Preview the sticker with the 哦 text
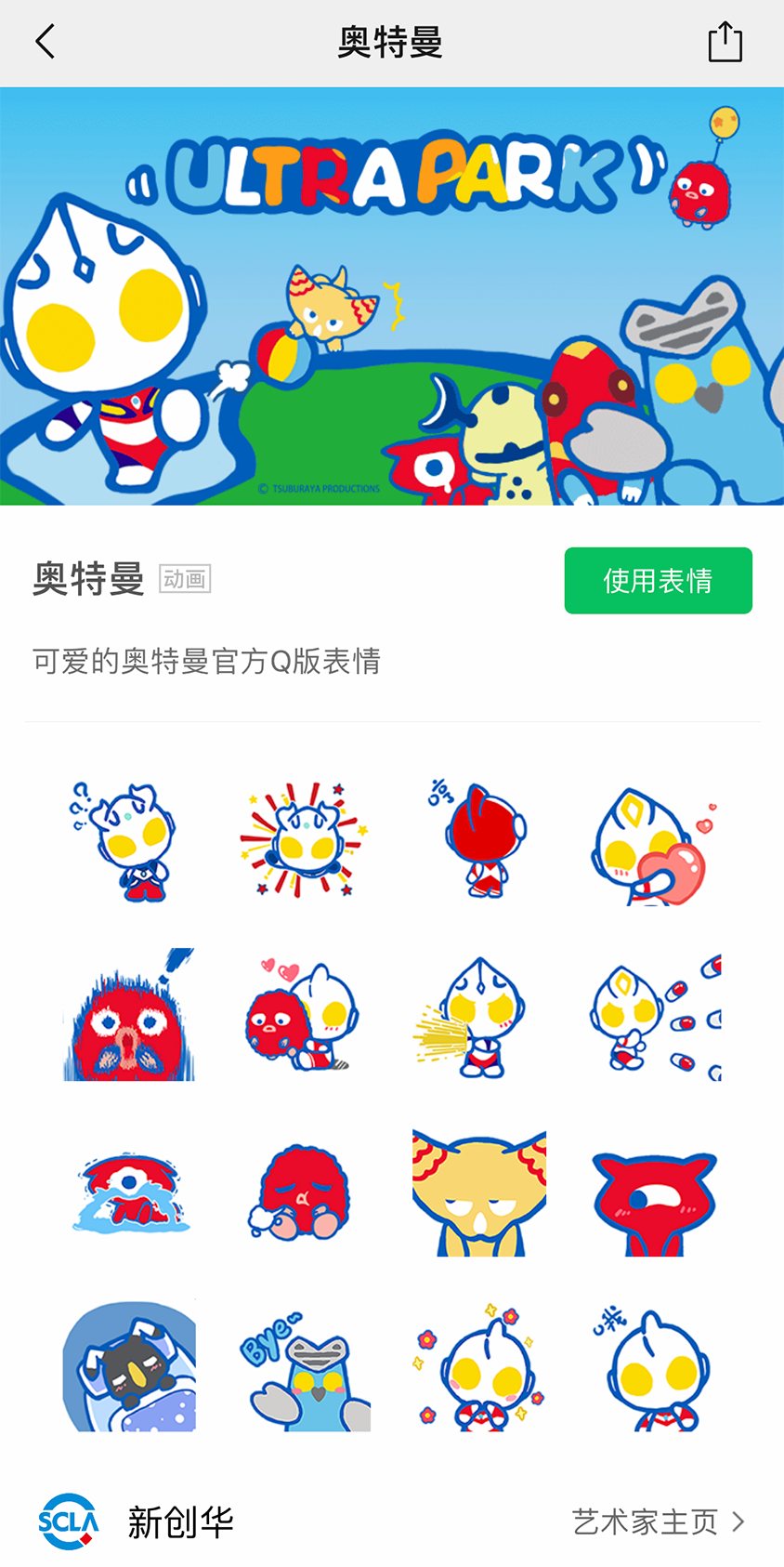The image size is (784, 1567). [655, 1367]
